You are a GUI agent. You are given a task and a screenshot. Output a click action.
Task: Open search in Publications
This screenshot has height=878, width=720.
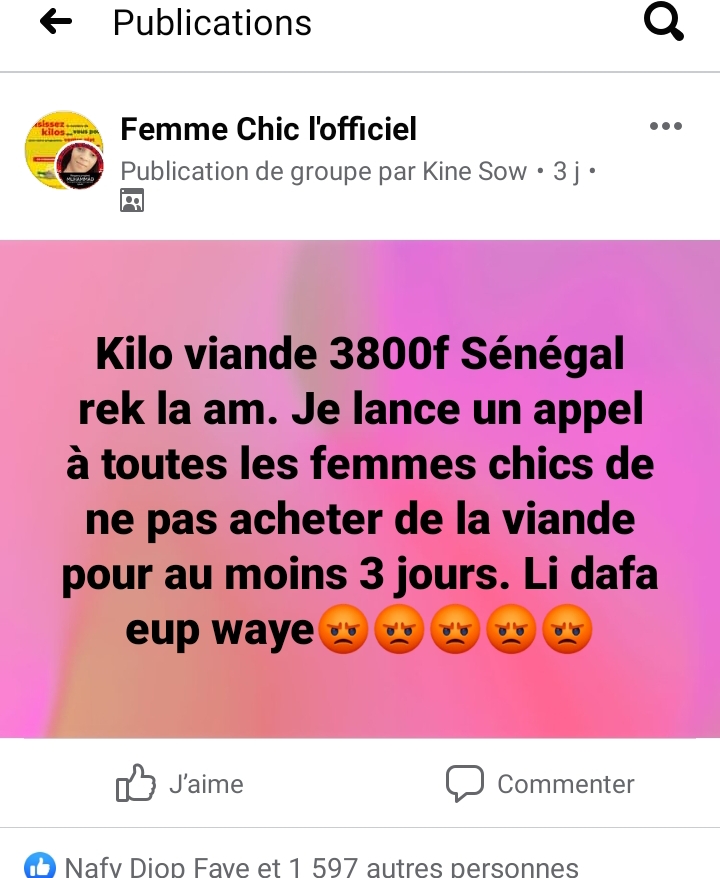(663, 22)
